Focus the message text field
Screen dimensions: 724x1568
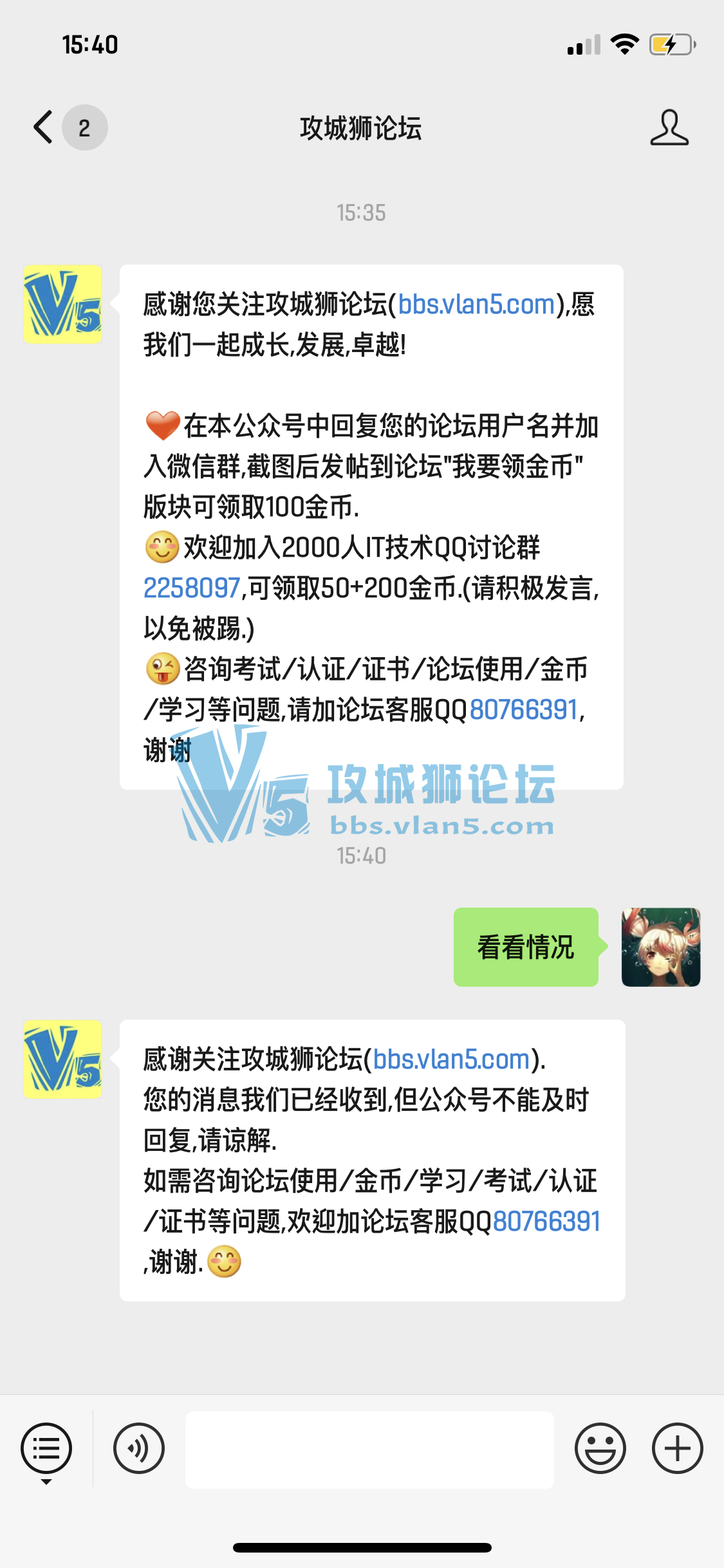[369, 1450]
